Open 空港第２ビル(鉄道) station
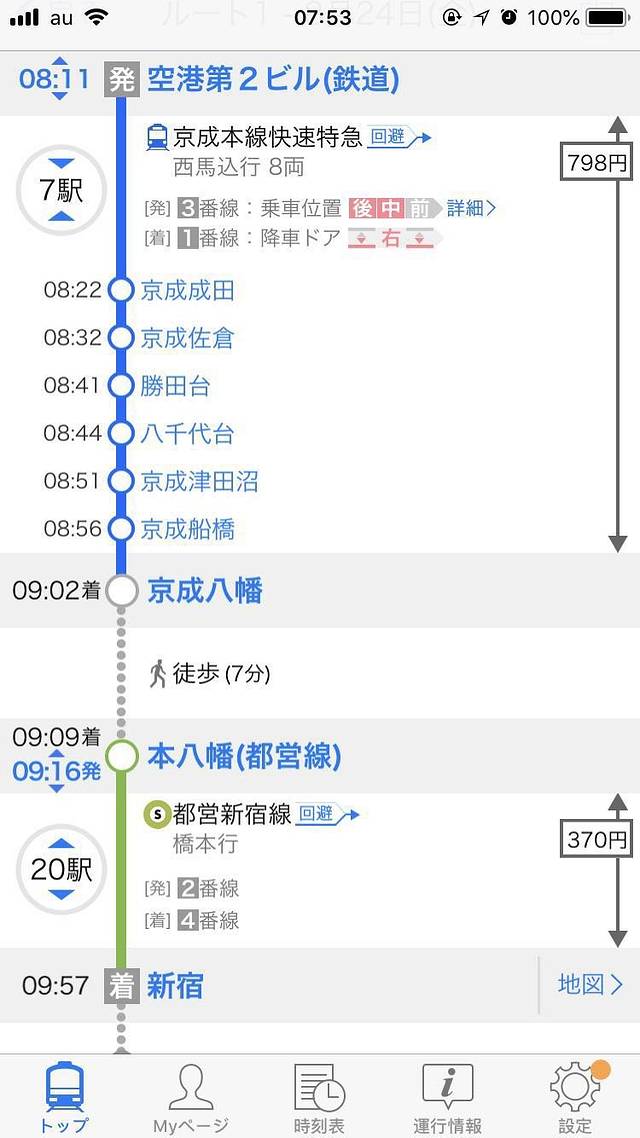 [273, 79]
